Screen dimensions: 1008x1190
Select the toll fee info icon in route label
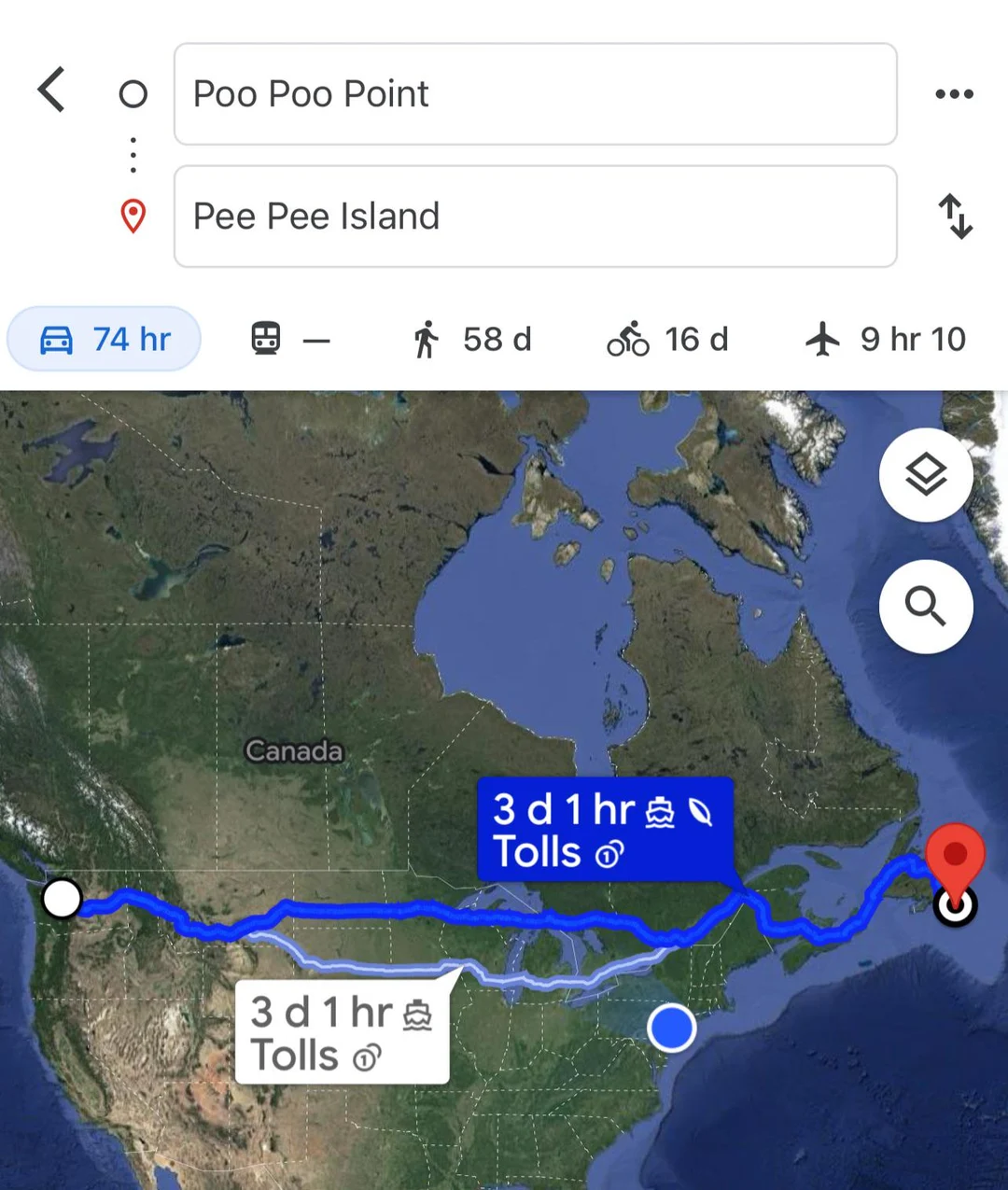(x=608, y=853)
